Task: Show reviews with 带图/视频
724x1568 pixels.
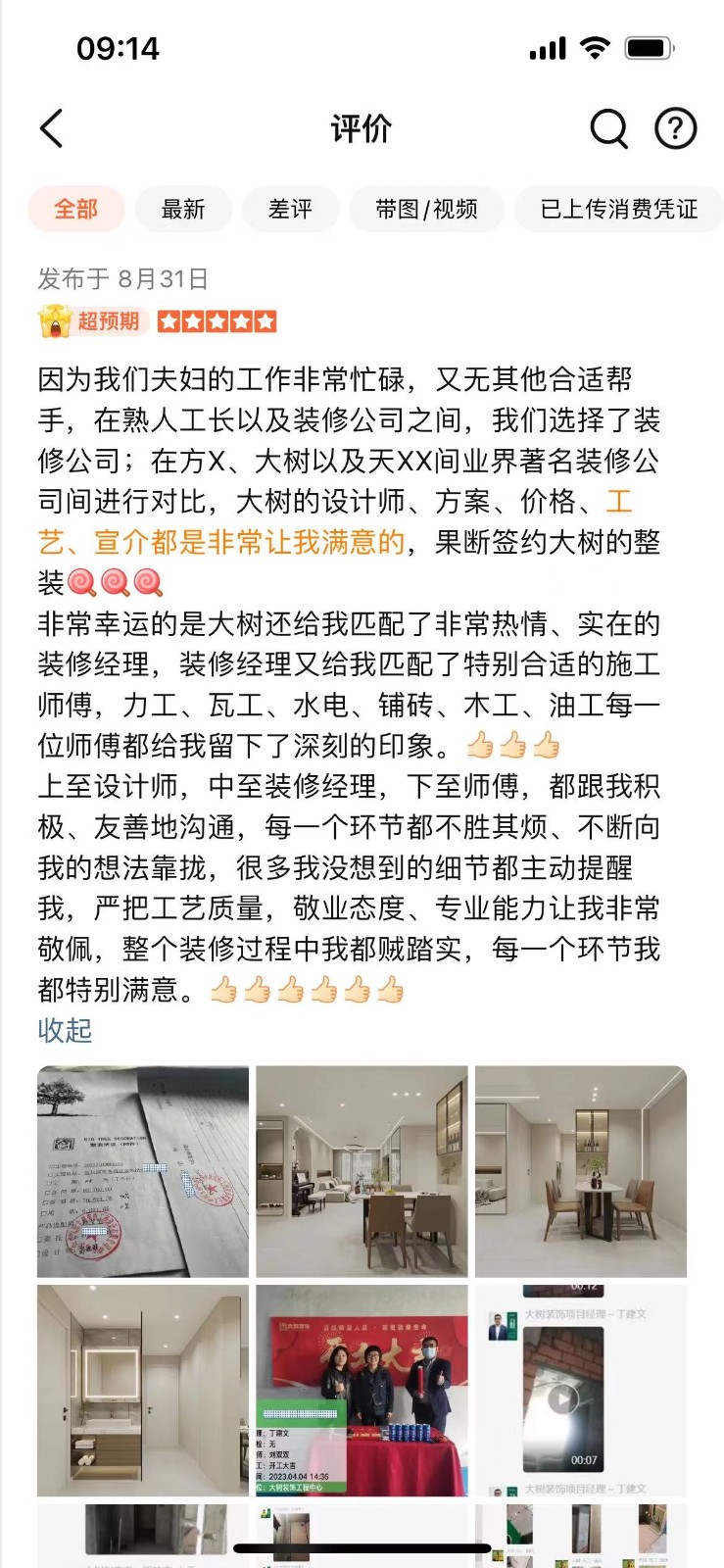Action: point(426,209)
